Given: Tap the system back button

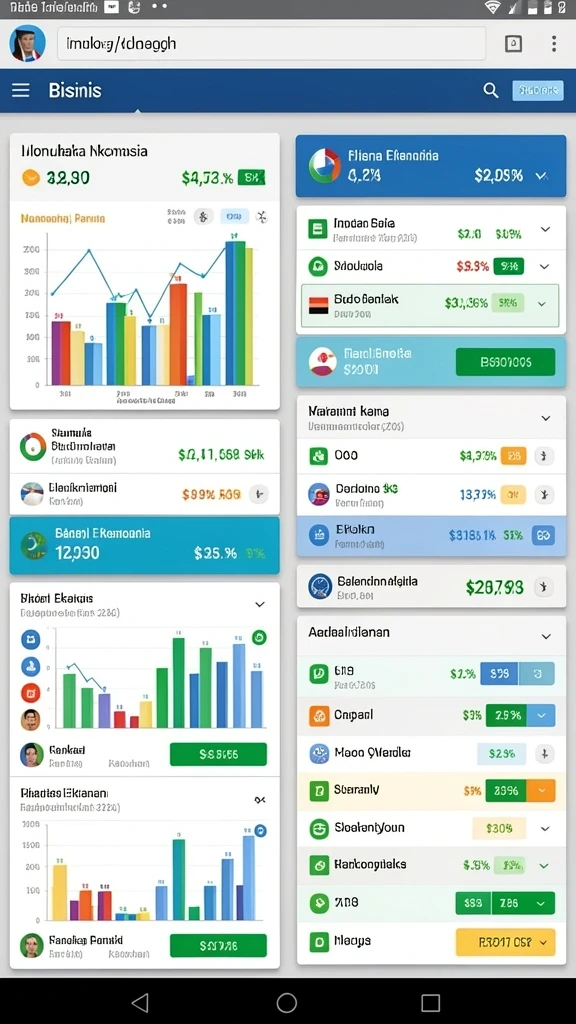Looking at the screenshot, I should 140,1002.
